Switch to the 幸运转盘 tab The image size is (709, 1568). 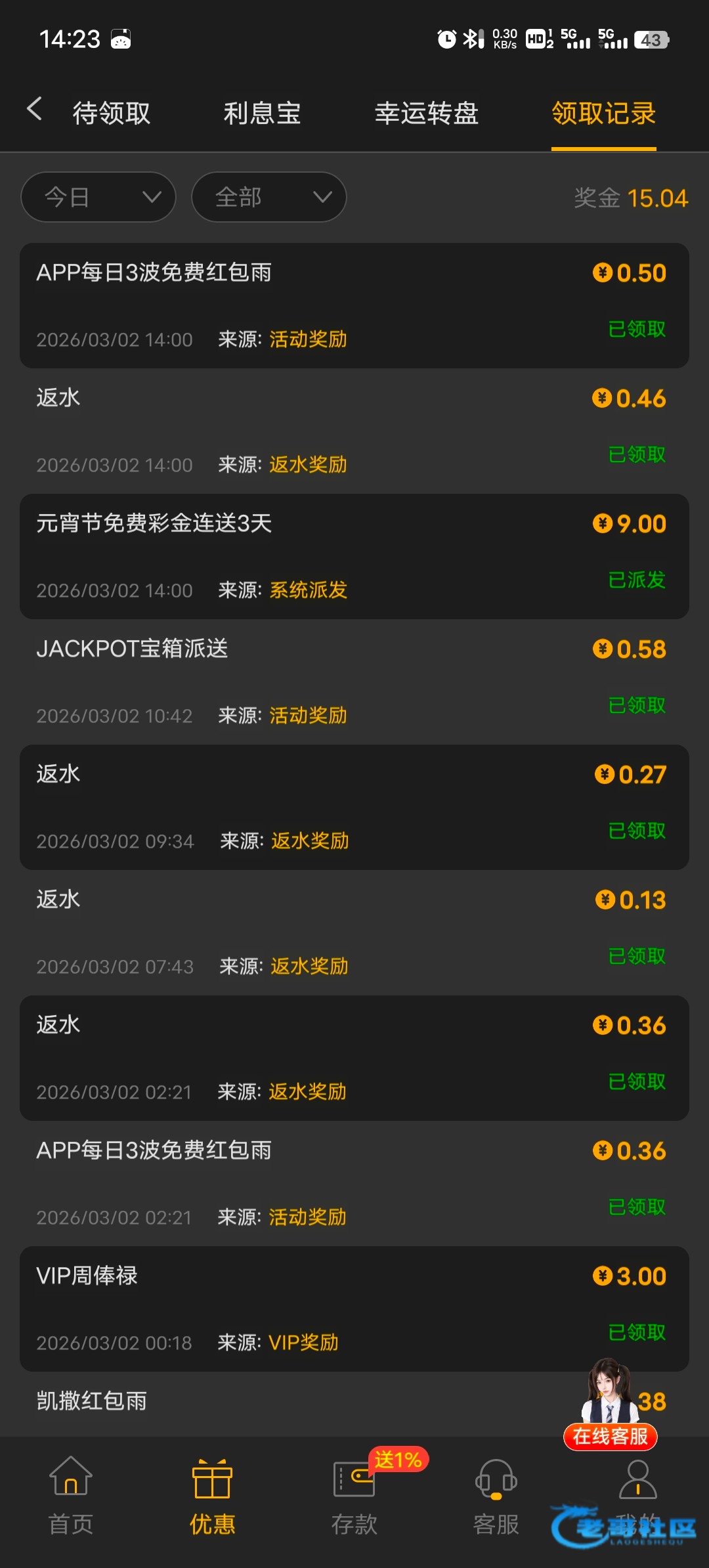point(427,114)
